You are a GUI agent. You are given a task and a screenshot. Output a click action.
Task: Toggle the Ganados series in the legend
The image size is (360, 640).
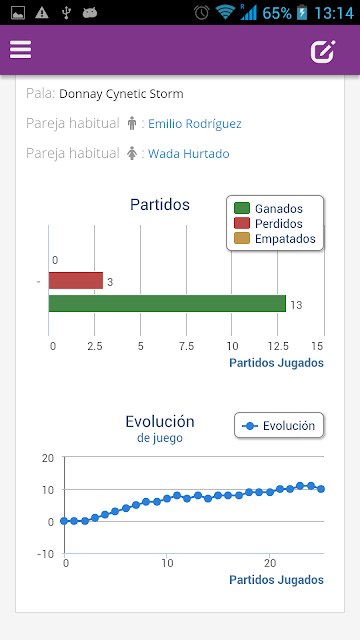pos(268,209)
